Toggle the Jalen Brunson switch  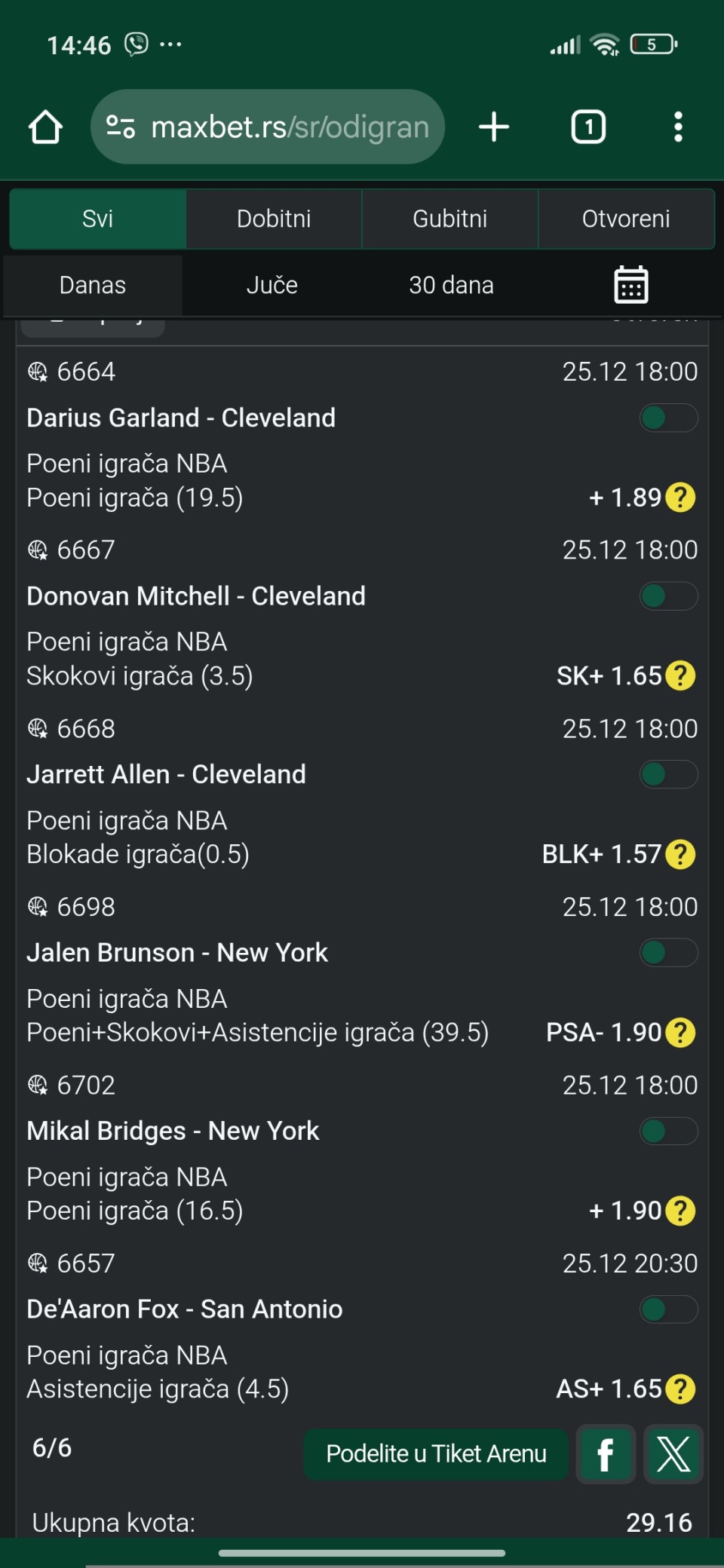tap(668, 953)
